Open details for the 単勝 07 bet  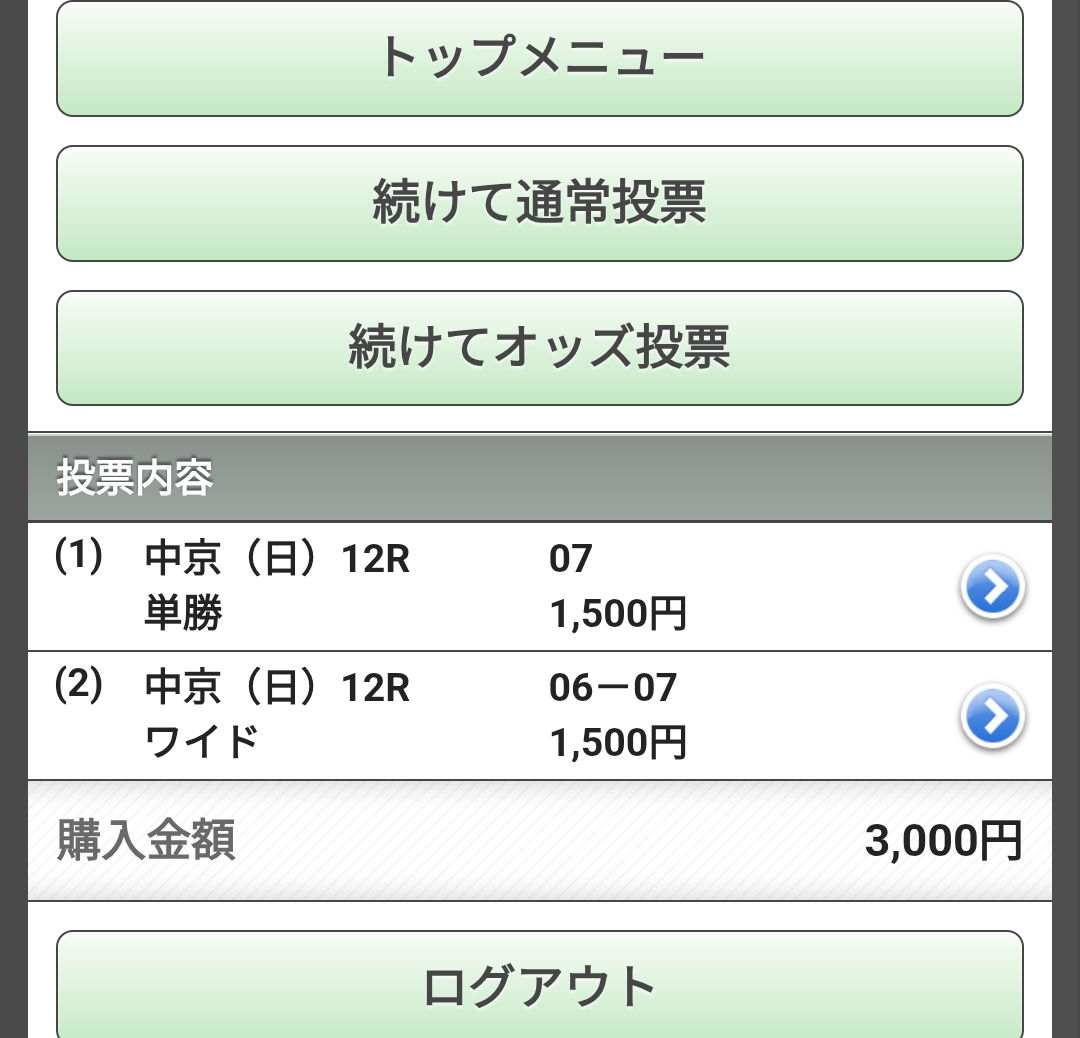(x=991, y=587)
